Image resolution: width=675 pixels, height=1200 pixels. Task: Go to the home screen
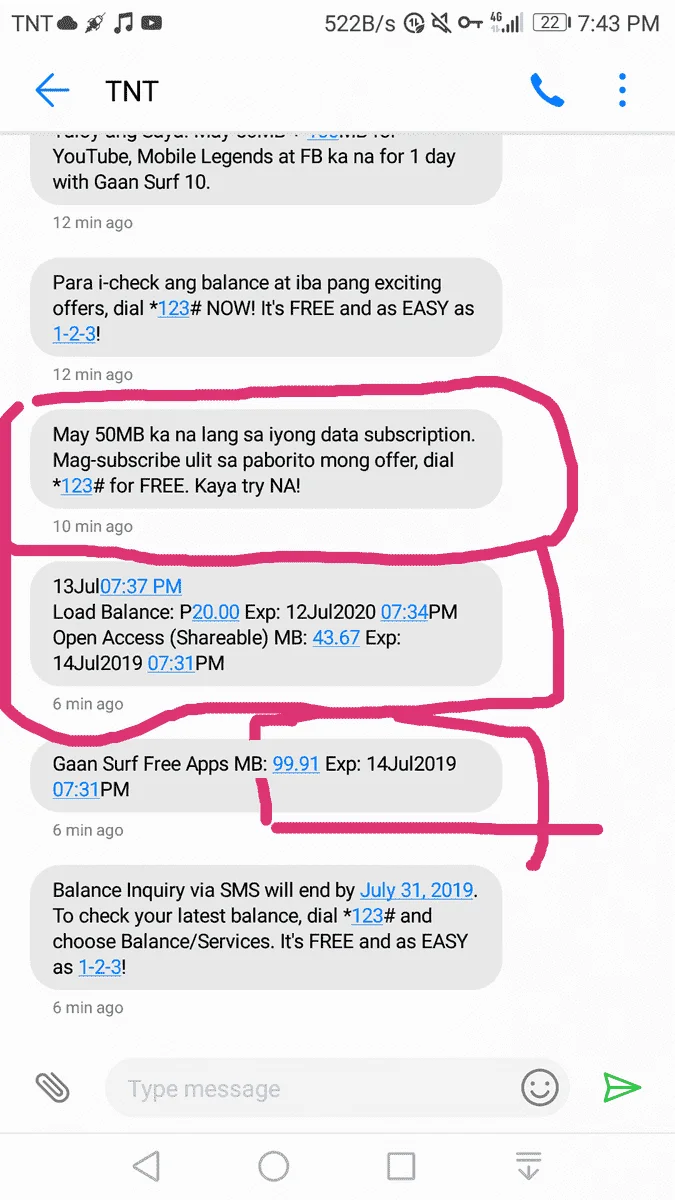273,1166
